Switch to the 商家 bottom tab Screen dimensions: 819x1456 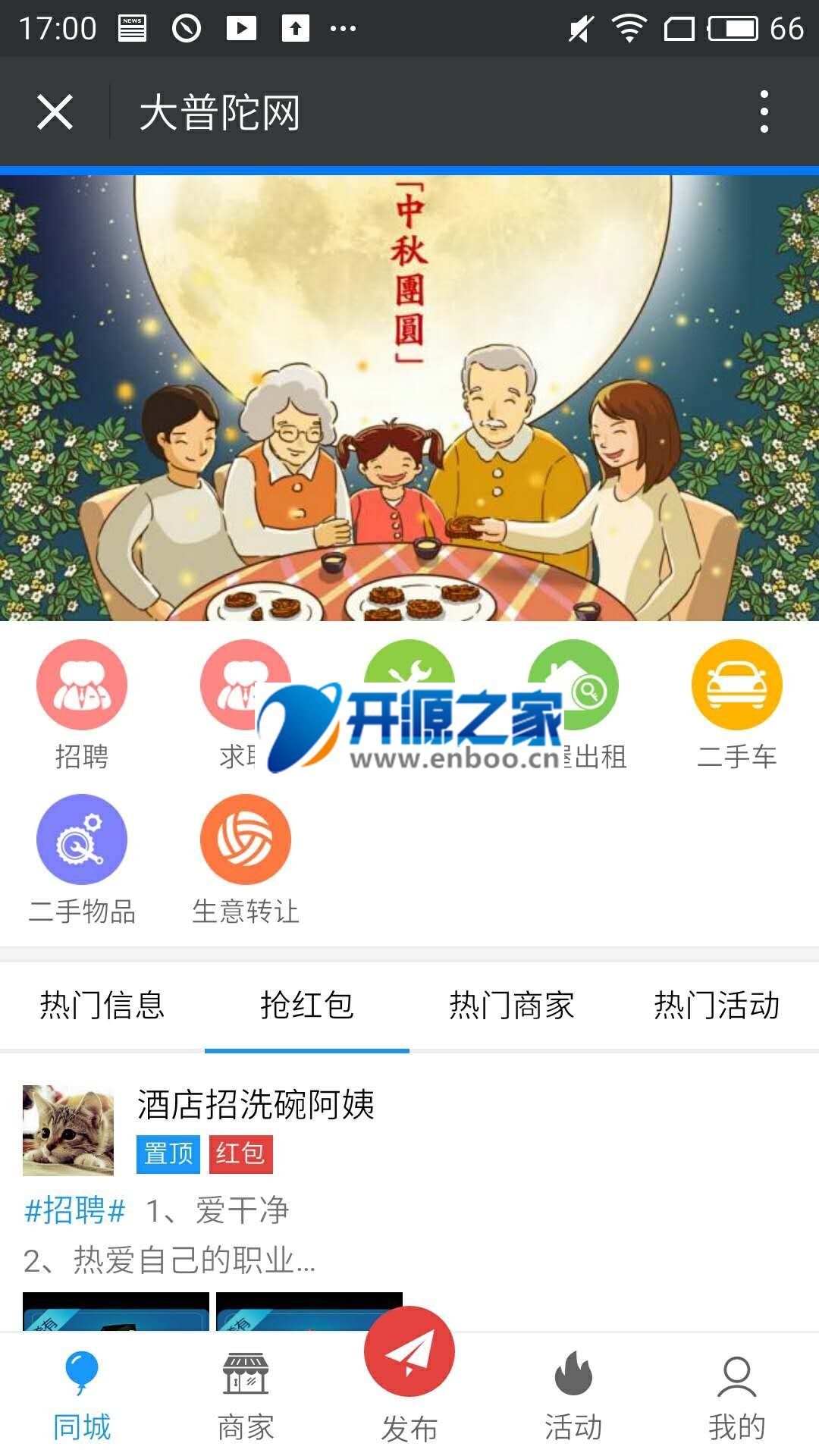[x=246, y=1395]
